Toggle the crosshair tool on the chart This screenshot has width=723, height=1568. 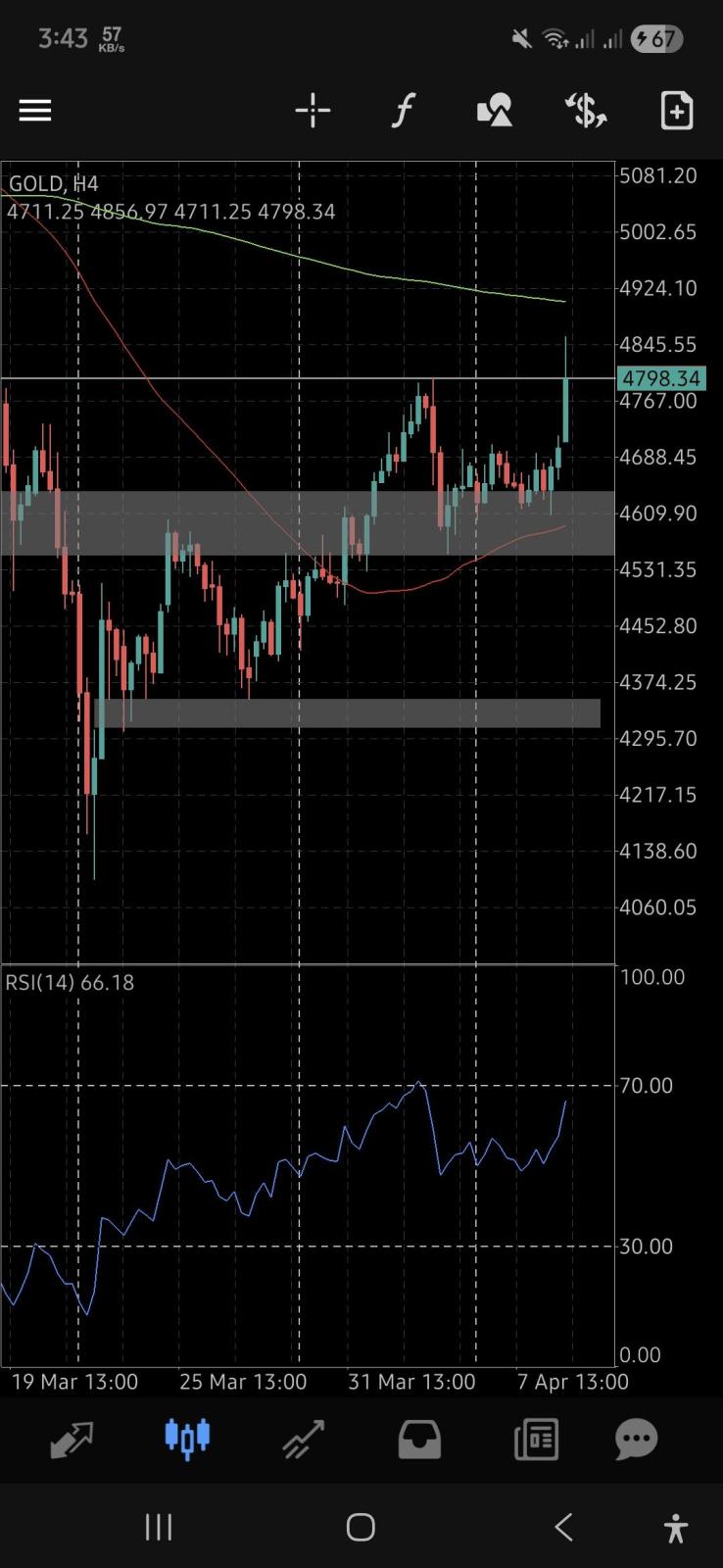click(x=312, y=110)
